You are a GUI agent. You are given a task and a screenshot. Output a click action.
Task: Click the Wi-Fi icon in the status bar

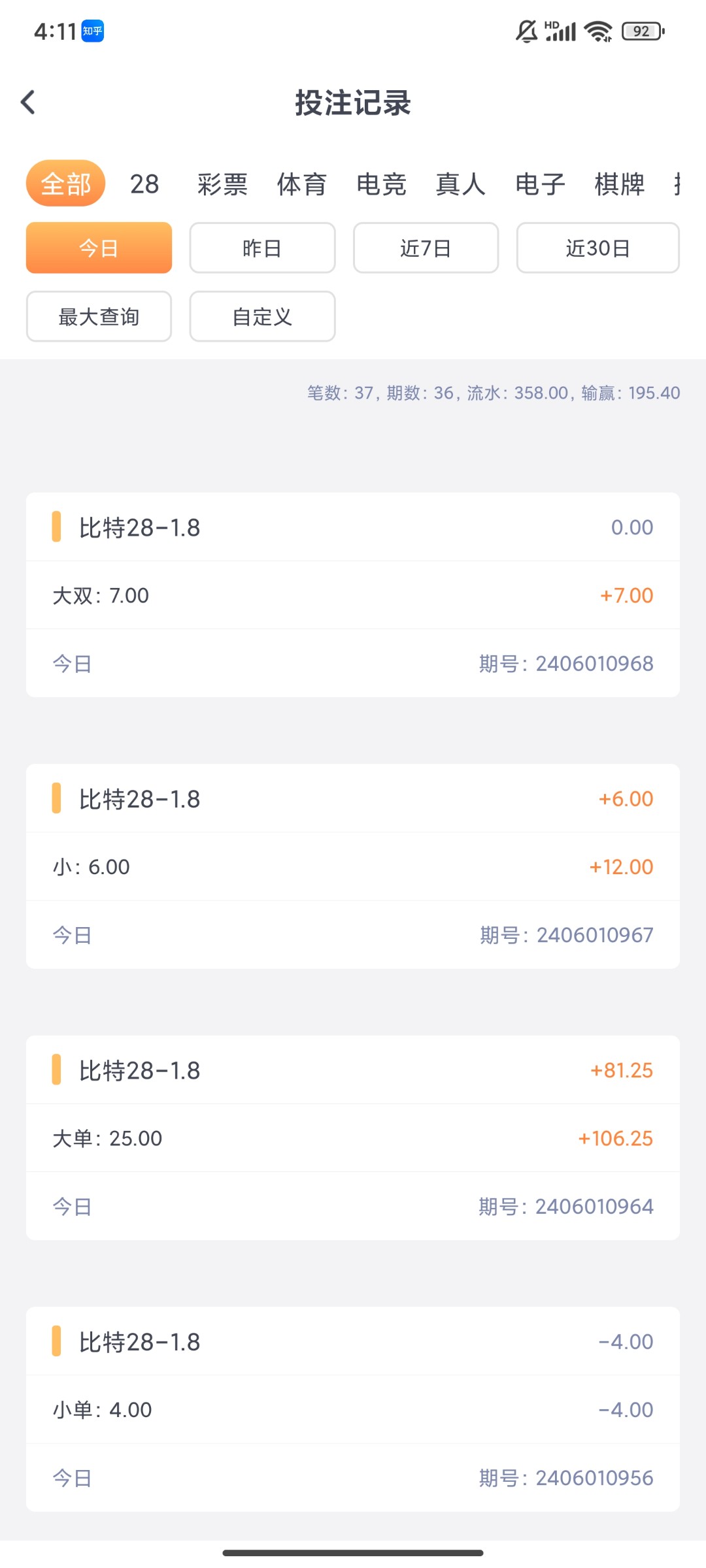[x=596, y=30]
